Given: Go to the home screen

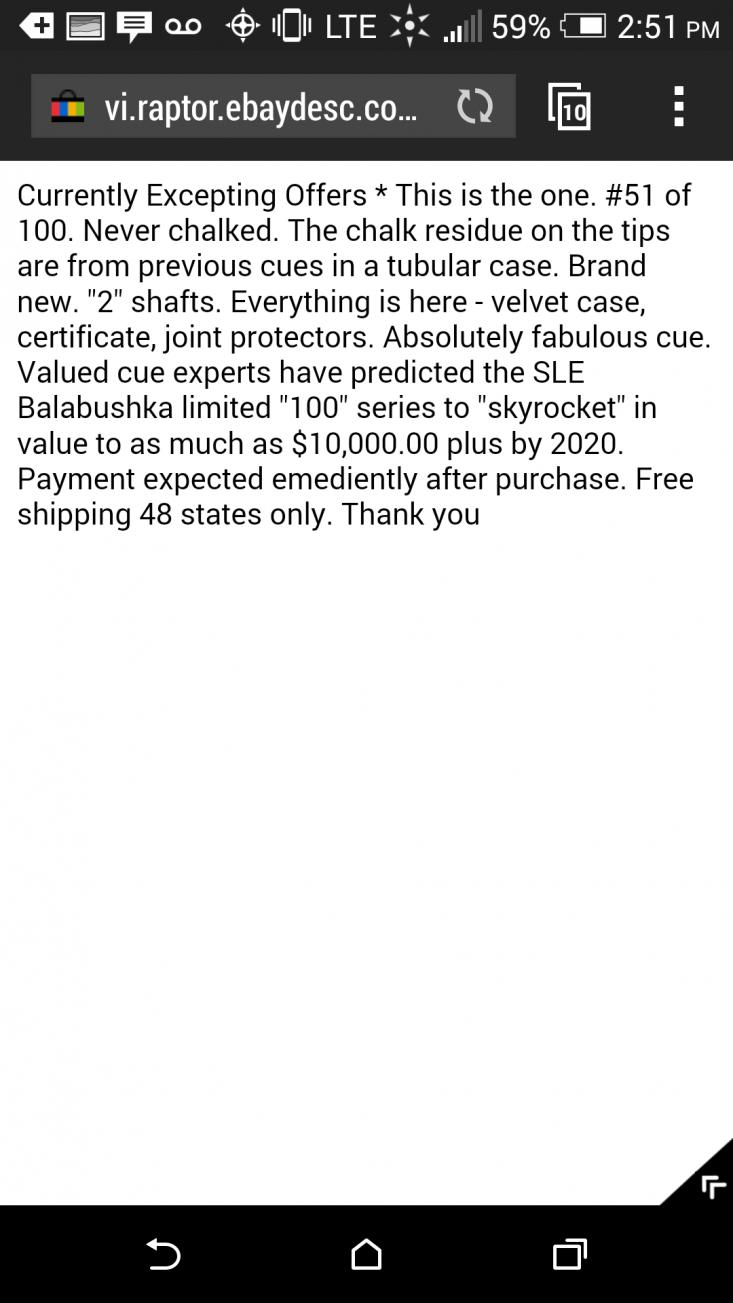Looking at the screenshot, I should pyautogui.click(x=366, y=1254).
